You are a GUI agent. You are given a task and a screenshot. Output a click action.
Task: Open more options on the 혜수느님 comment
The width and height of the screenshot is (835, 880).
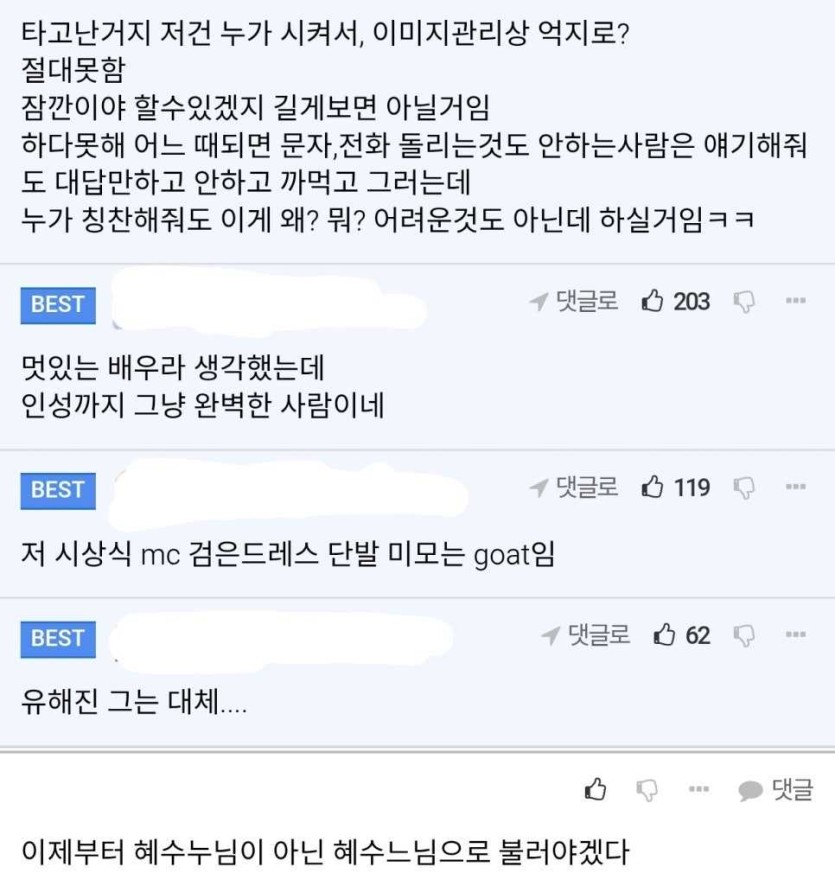(699, 790)
